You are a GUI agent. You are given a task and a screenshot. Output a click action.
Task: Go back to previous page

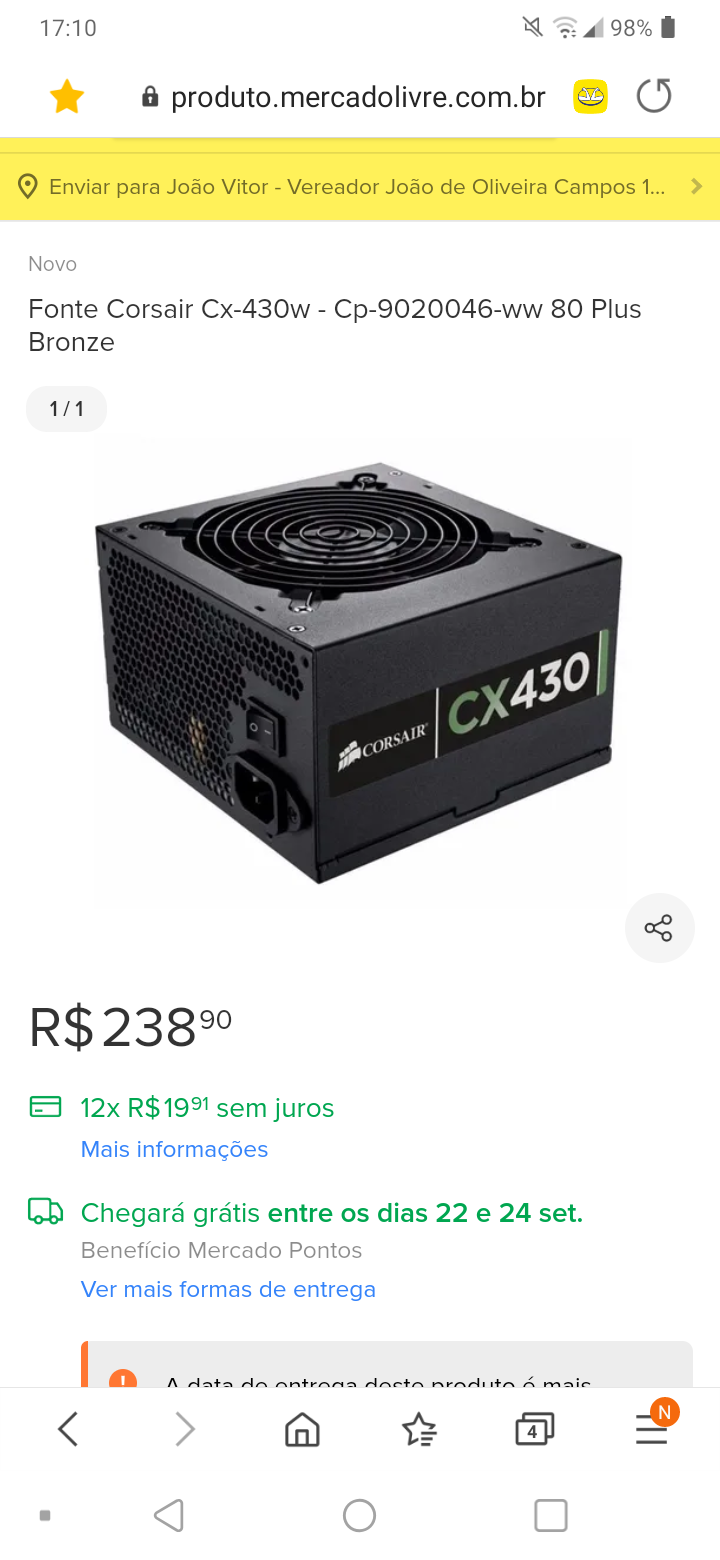(x=68, y=1429)
